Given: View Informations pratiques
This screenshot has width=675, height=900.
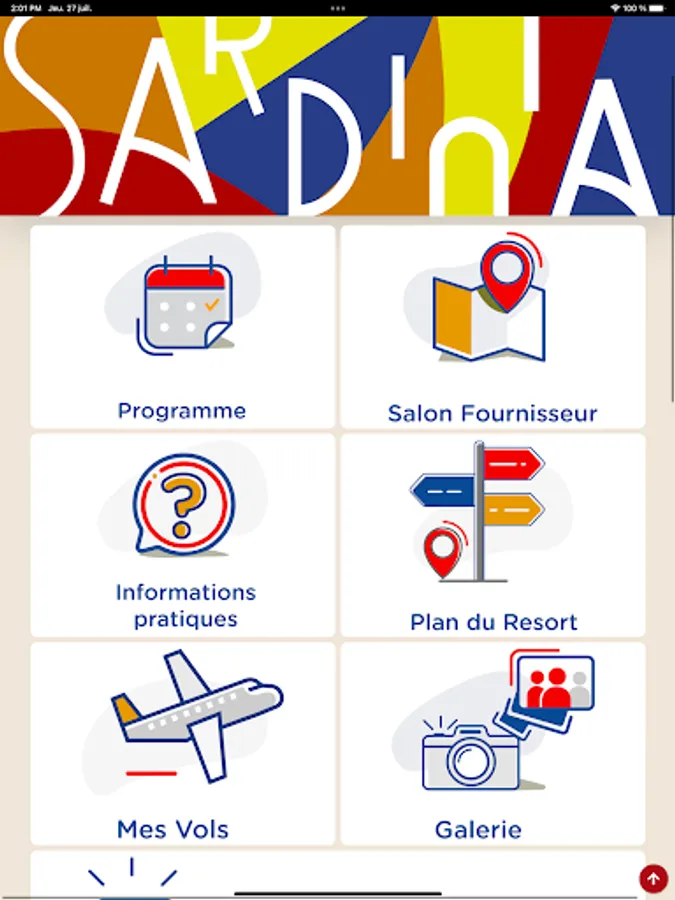Looking at the screenshot, I should tap(183, 535).
